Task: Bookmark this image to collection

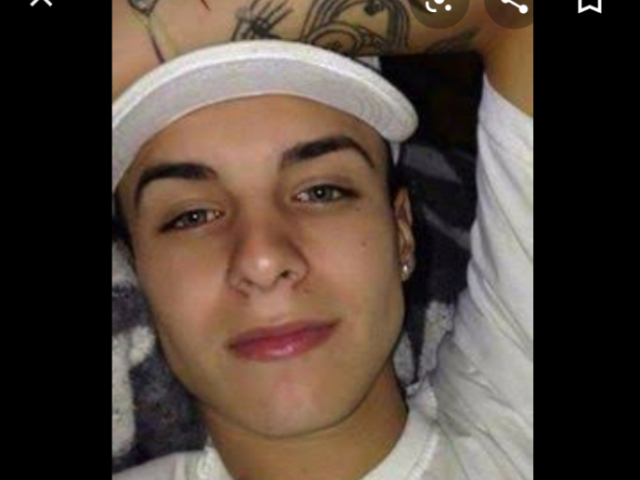Action: [x=590, y=4]
